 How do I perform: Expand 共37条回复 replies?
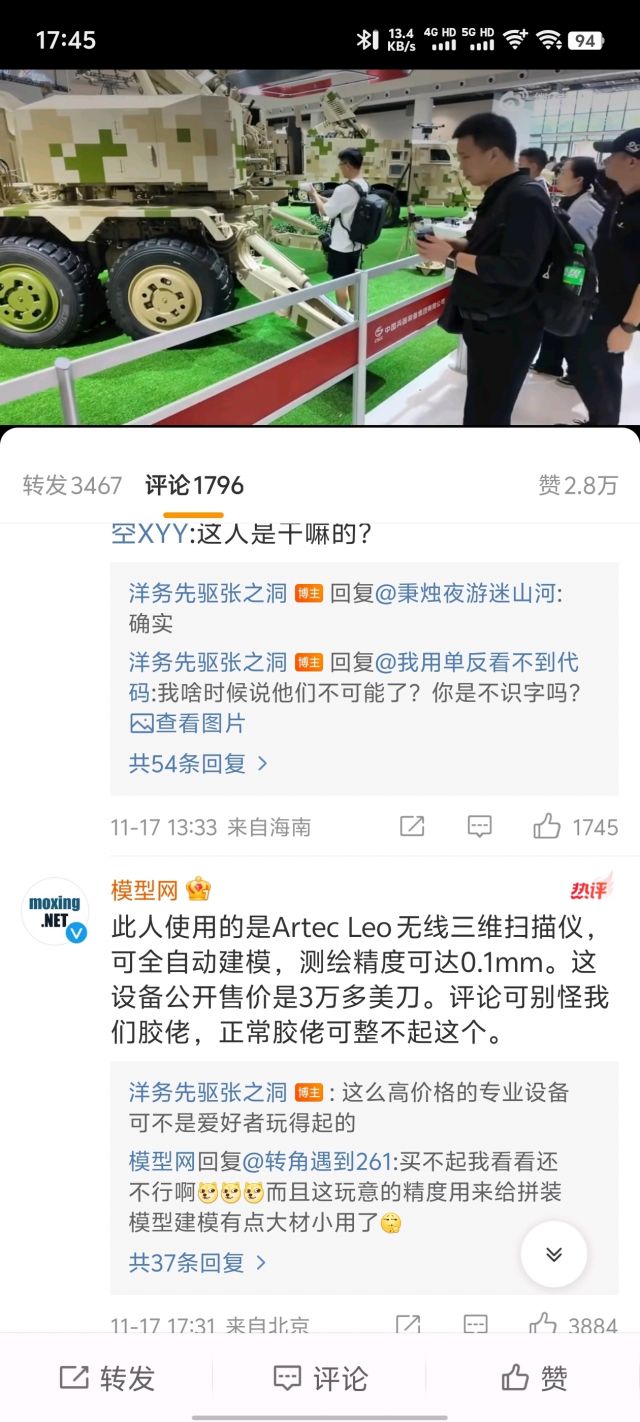point(197,1263)
